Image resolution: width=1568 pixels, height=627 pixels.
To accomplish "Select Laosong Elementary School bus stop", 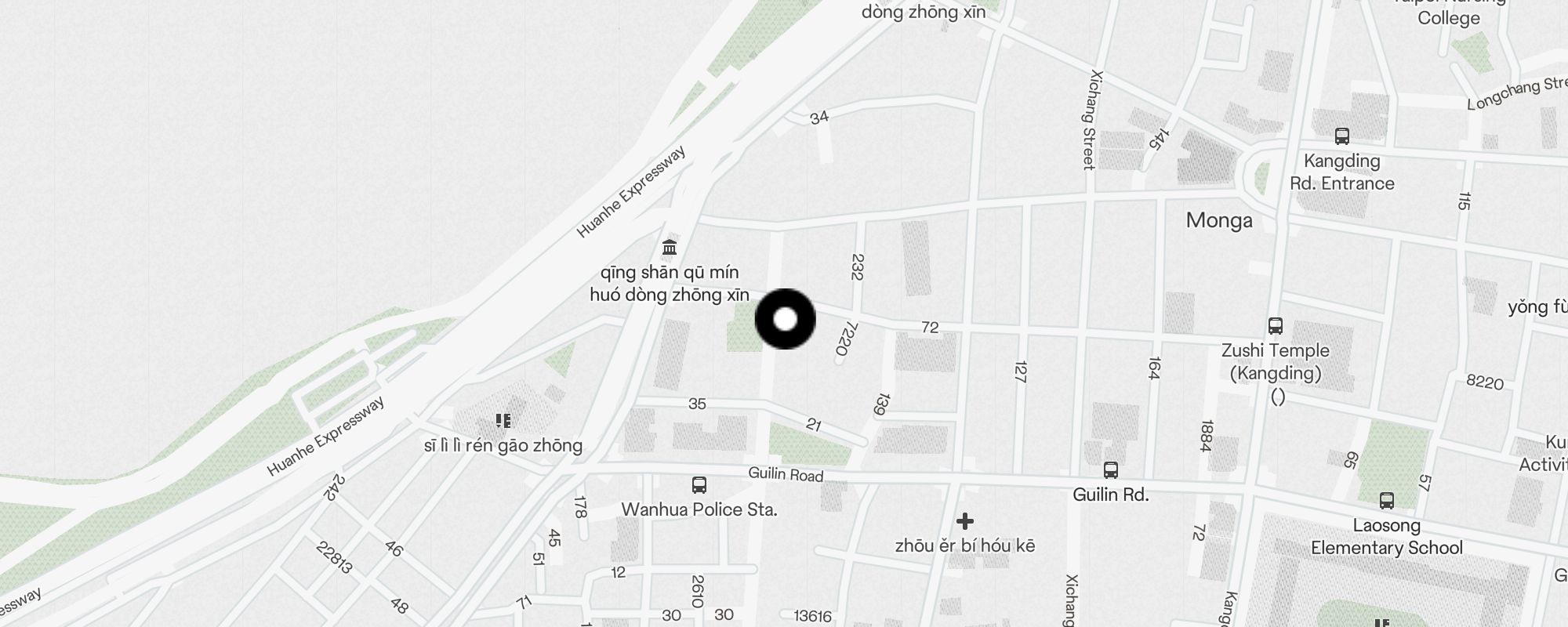I will (x=1386, y=501).
